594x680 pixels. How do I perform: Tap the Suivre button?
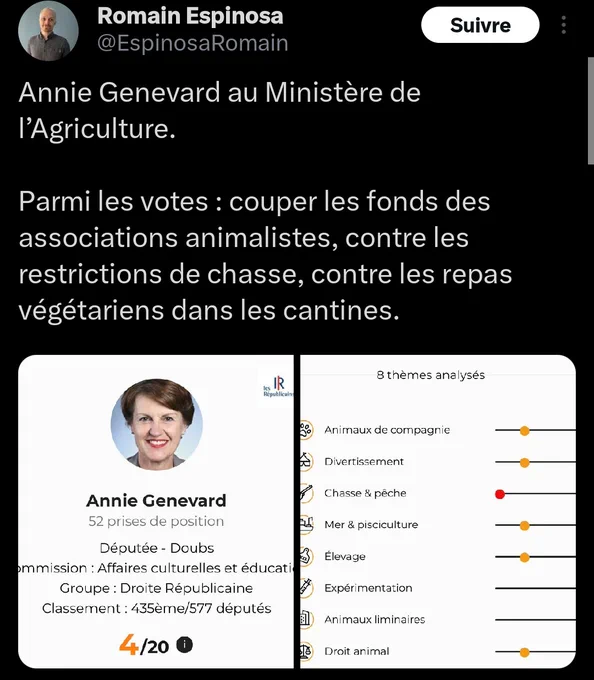(x=480, y=25)
